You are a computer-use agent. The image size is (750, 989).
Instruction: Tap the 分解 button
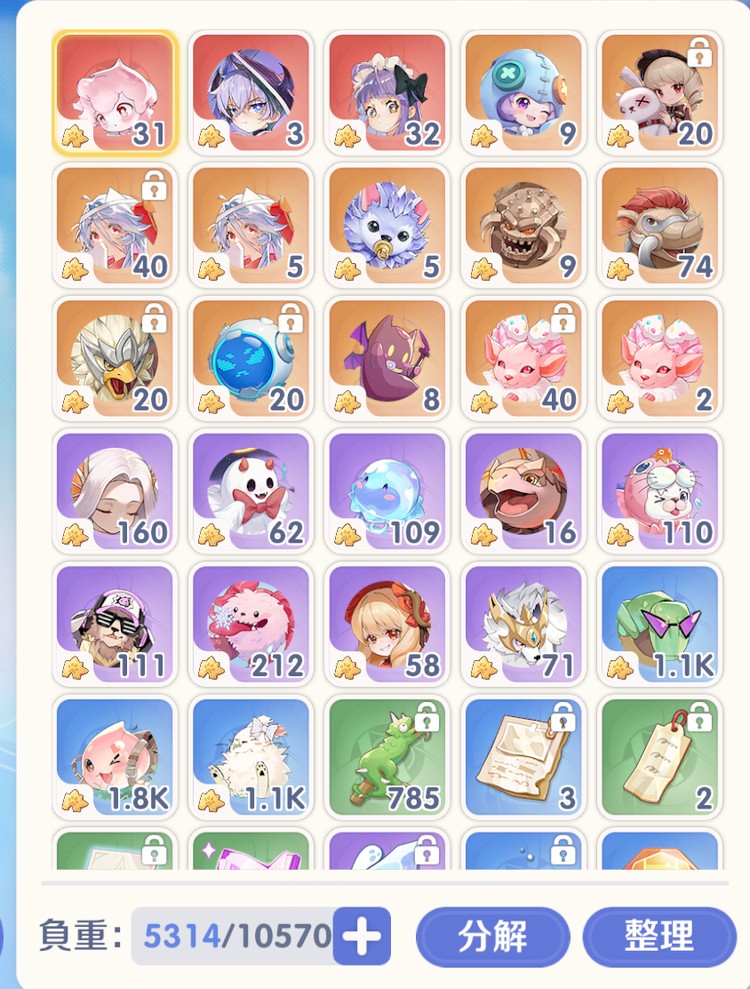pos(492,936)
